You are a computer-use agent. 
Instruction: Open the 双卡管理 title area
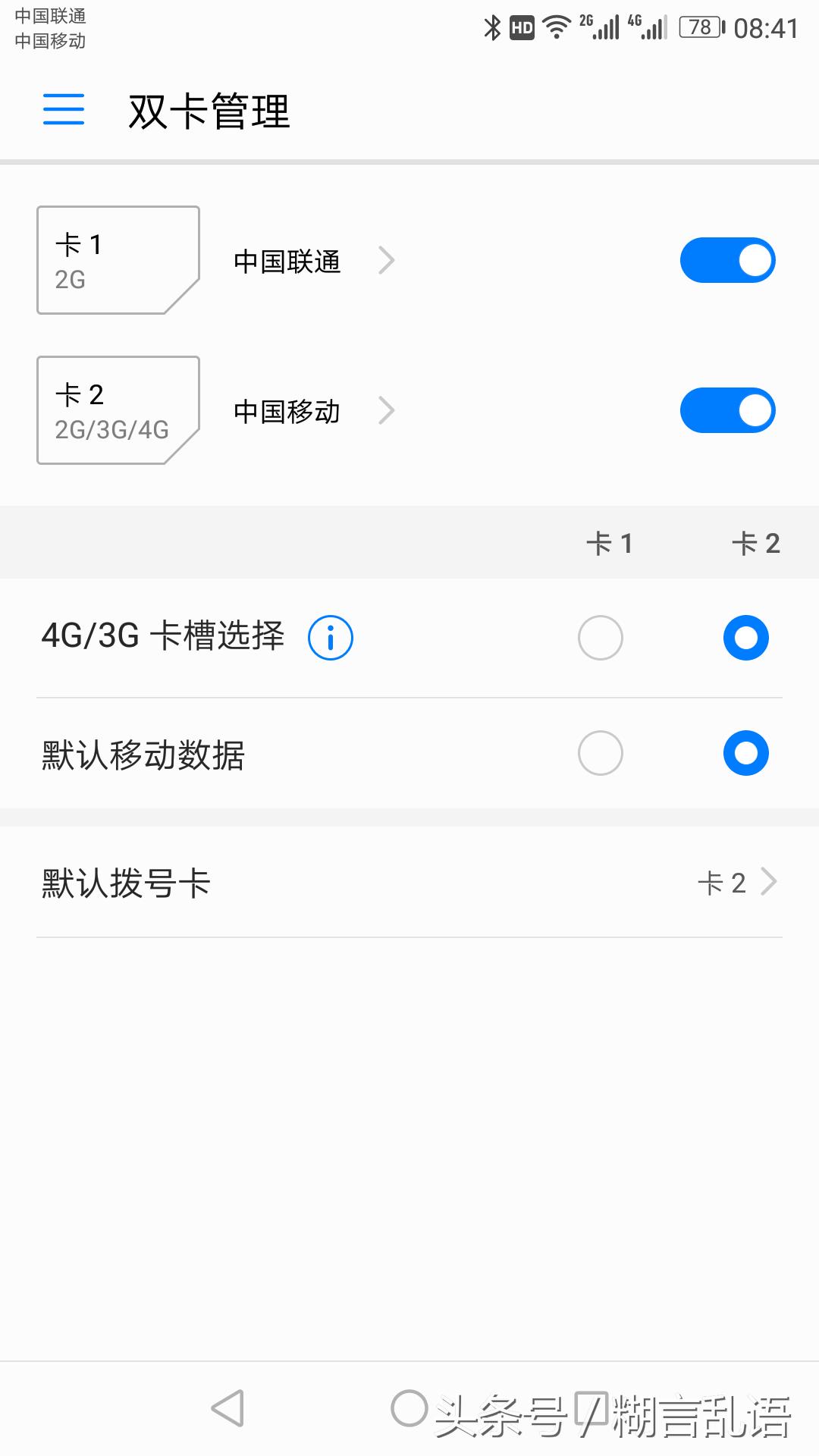[209, 112]
